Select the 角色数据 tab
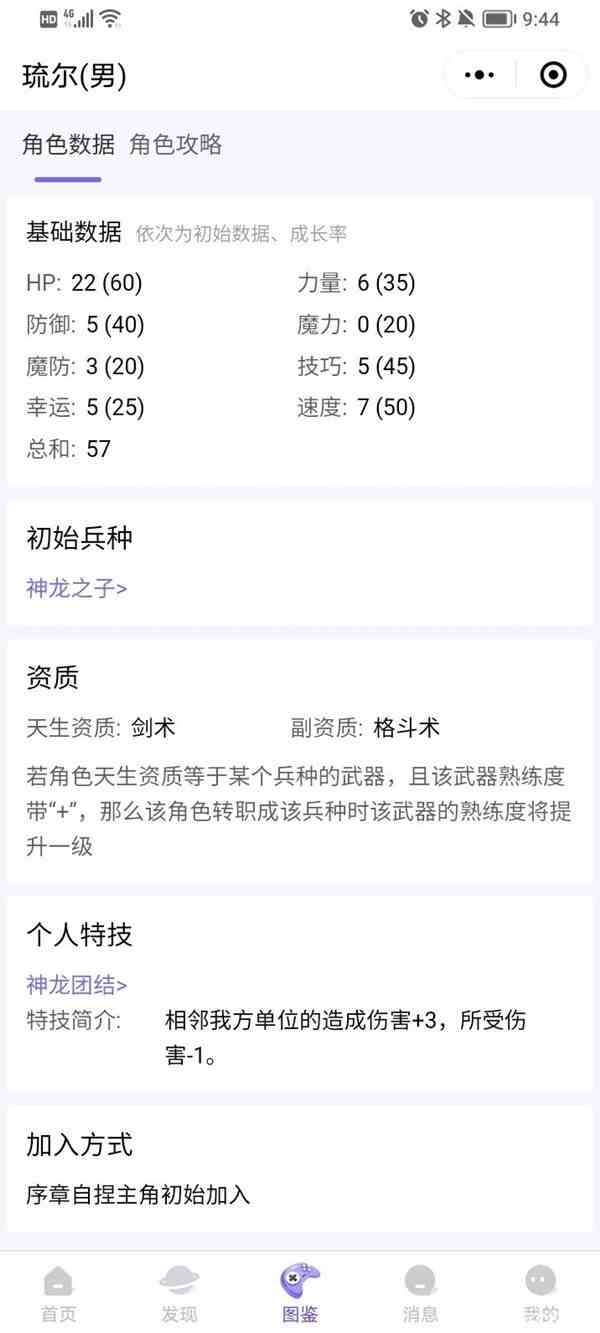 [68, 145]
